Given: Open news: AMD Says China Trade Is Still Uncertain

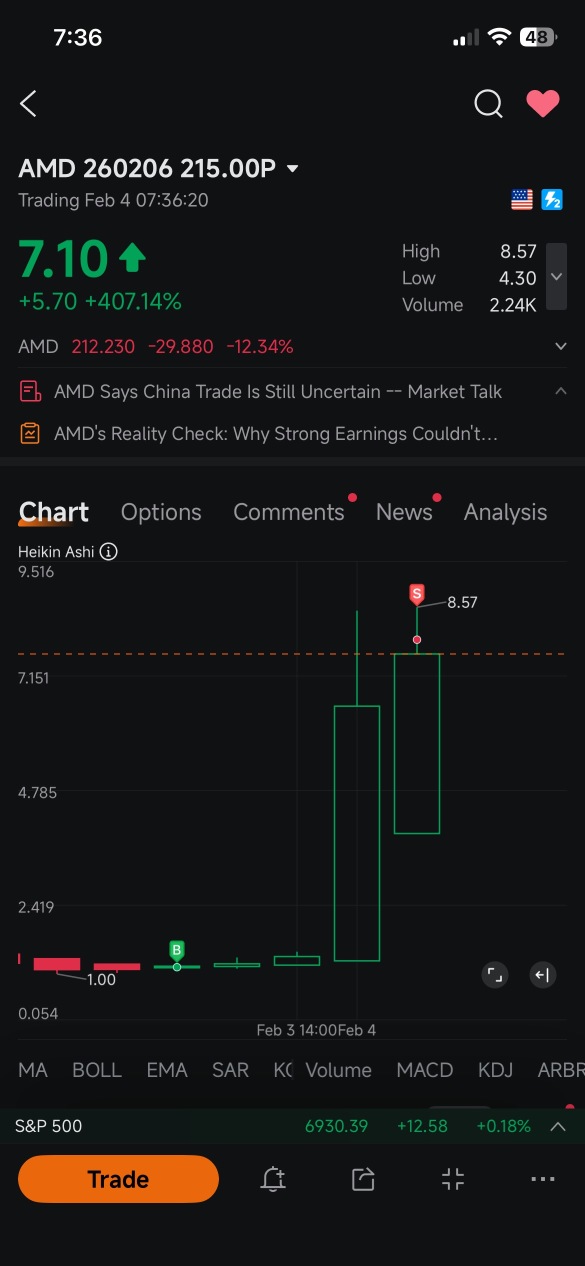Looking at the screenshot, I should coord(278,392).
